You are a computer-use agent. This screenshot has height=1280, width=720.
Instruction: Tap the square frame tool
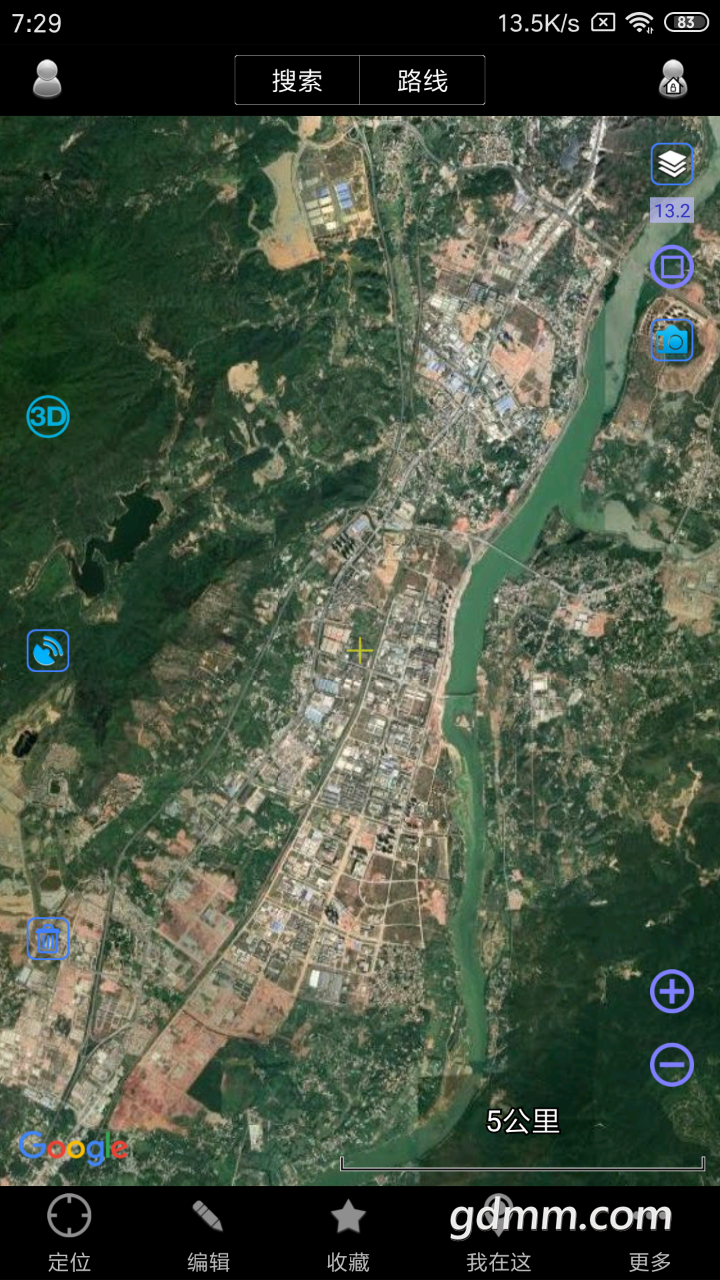[672, 267]
